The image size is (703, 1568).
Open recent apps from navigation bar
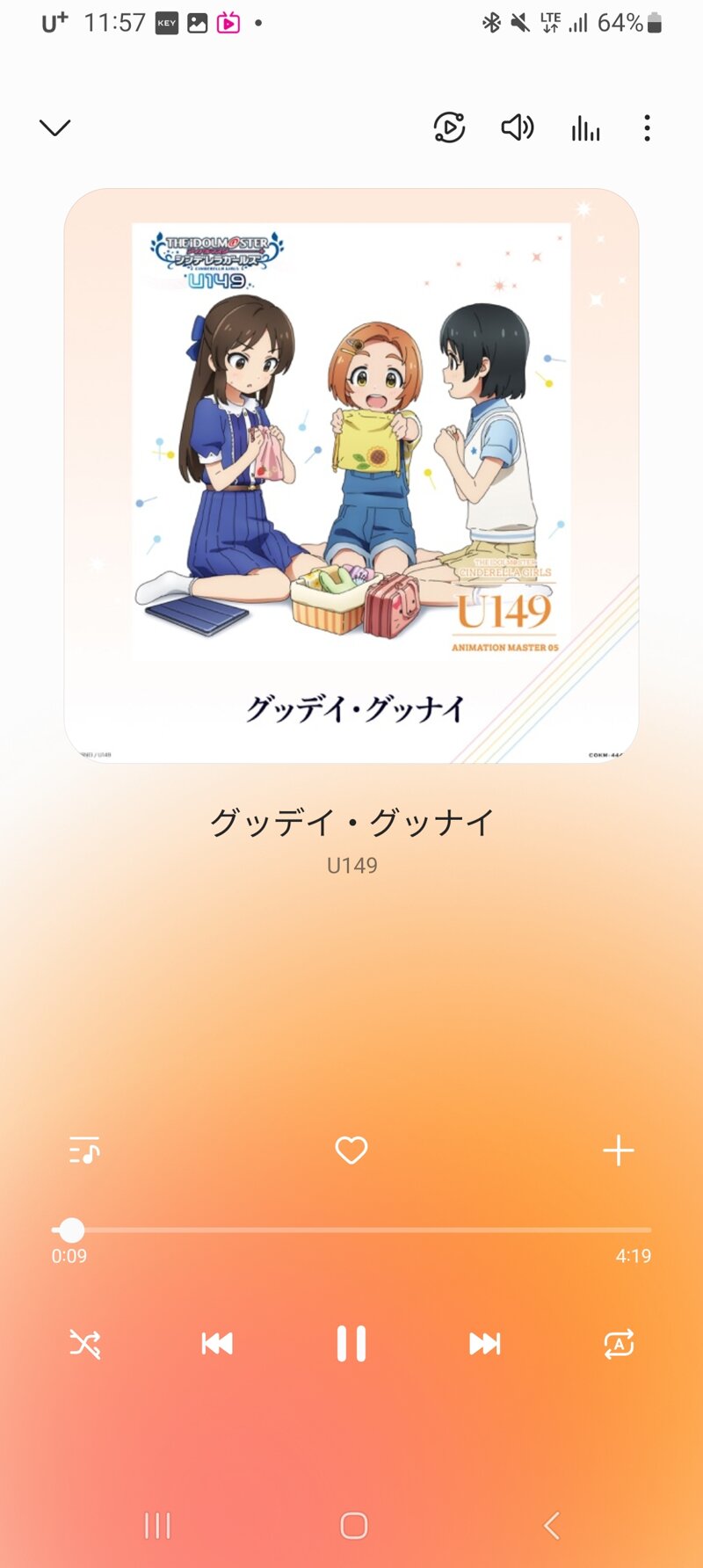(x=157, y=1525)
